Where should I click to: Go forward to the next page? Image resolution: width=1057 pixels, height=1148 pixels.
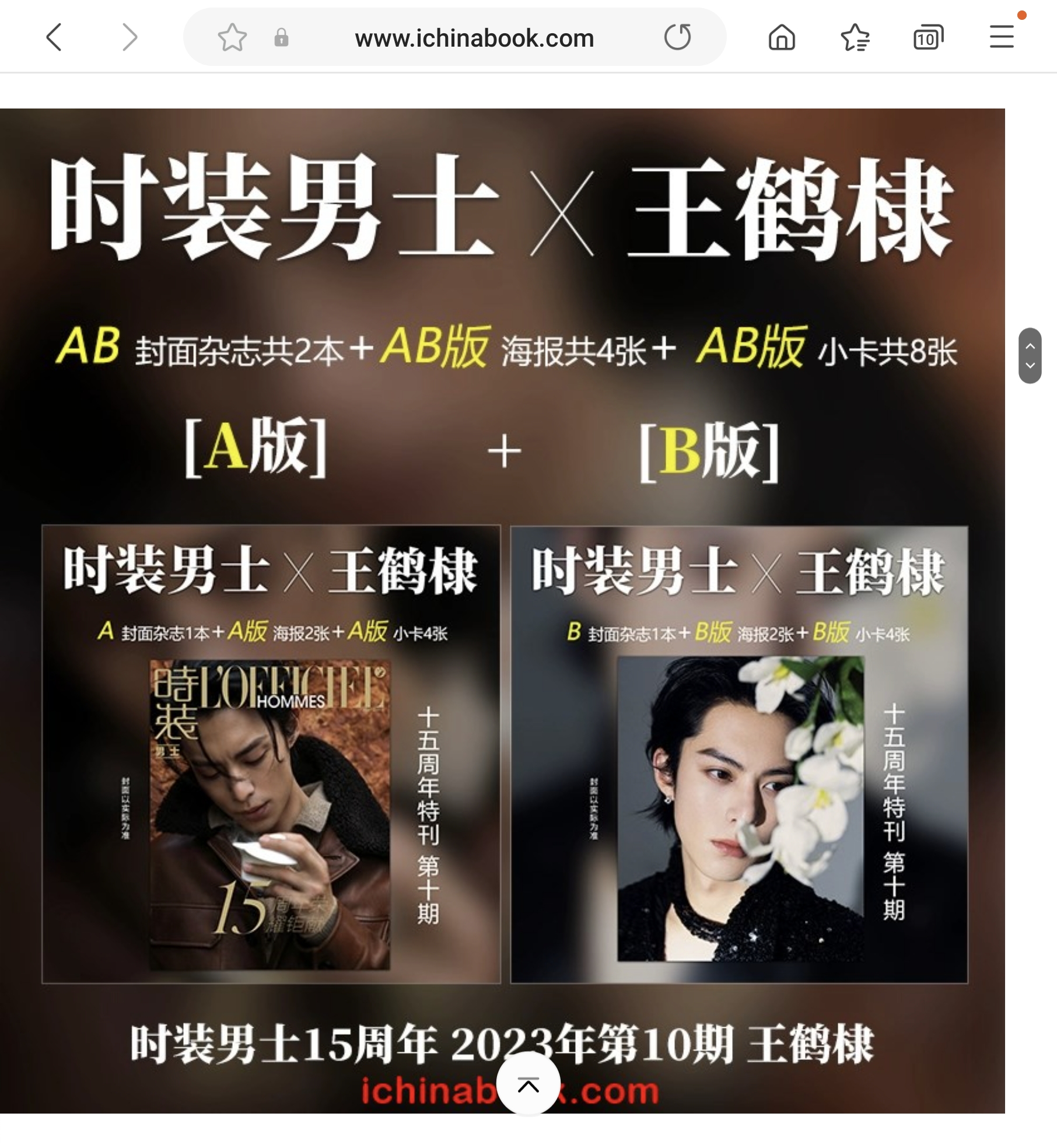(129, 38)
